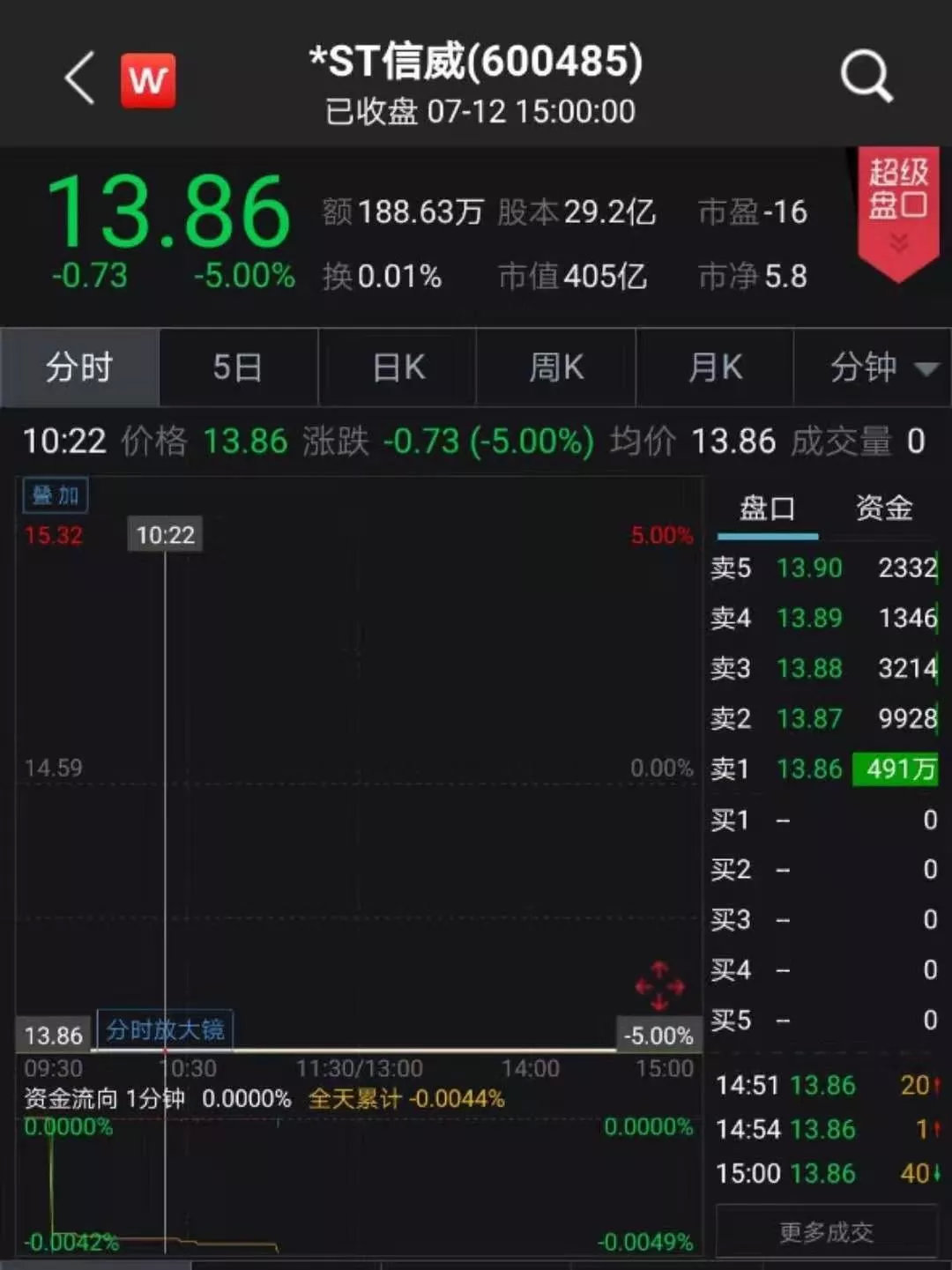Open the stock search magnifier

click(x=866, y=78)
